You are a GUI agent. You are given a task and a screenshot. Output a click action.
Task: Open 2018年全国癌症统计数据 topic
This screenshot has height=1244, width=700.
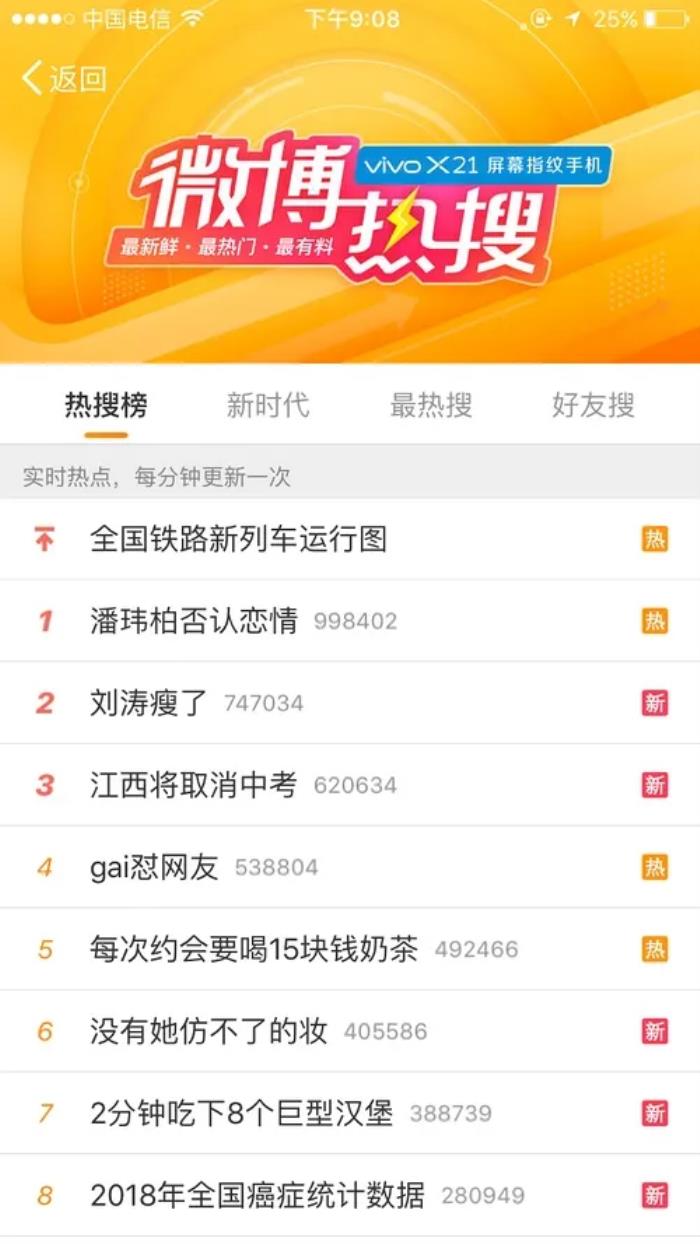(x=257, y=1195)
